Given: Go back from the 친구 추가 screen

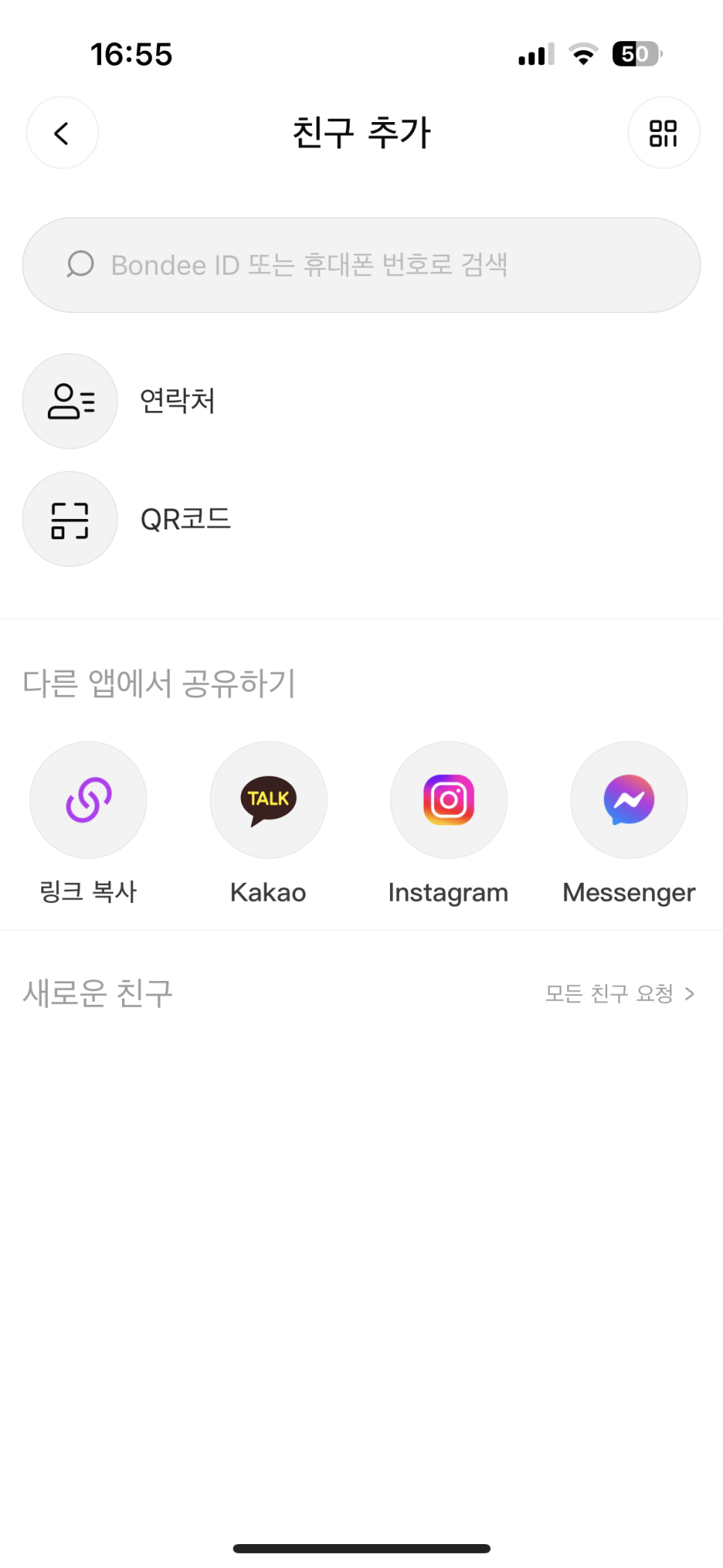Looking at the screenshot, I should [62, 133].
